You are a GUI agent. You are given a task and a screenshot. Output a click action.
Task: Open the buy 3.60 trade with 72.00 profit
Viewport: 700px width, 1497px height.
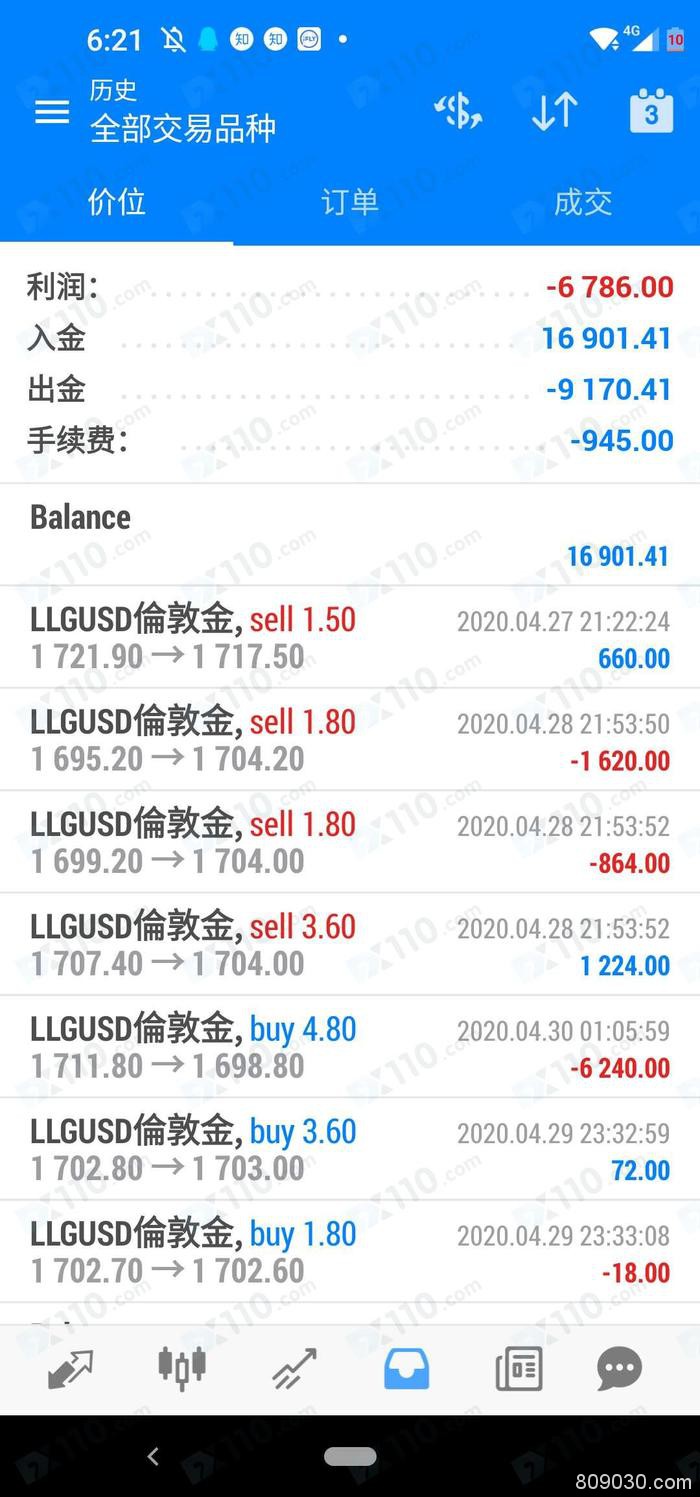[350, 1149]
